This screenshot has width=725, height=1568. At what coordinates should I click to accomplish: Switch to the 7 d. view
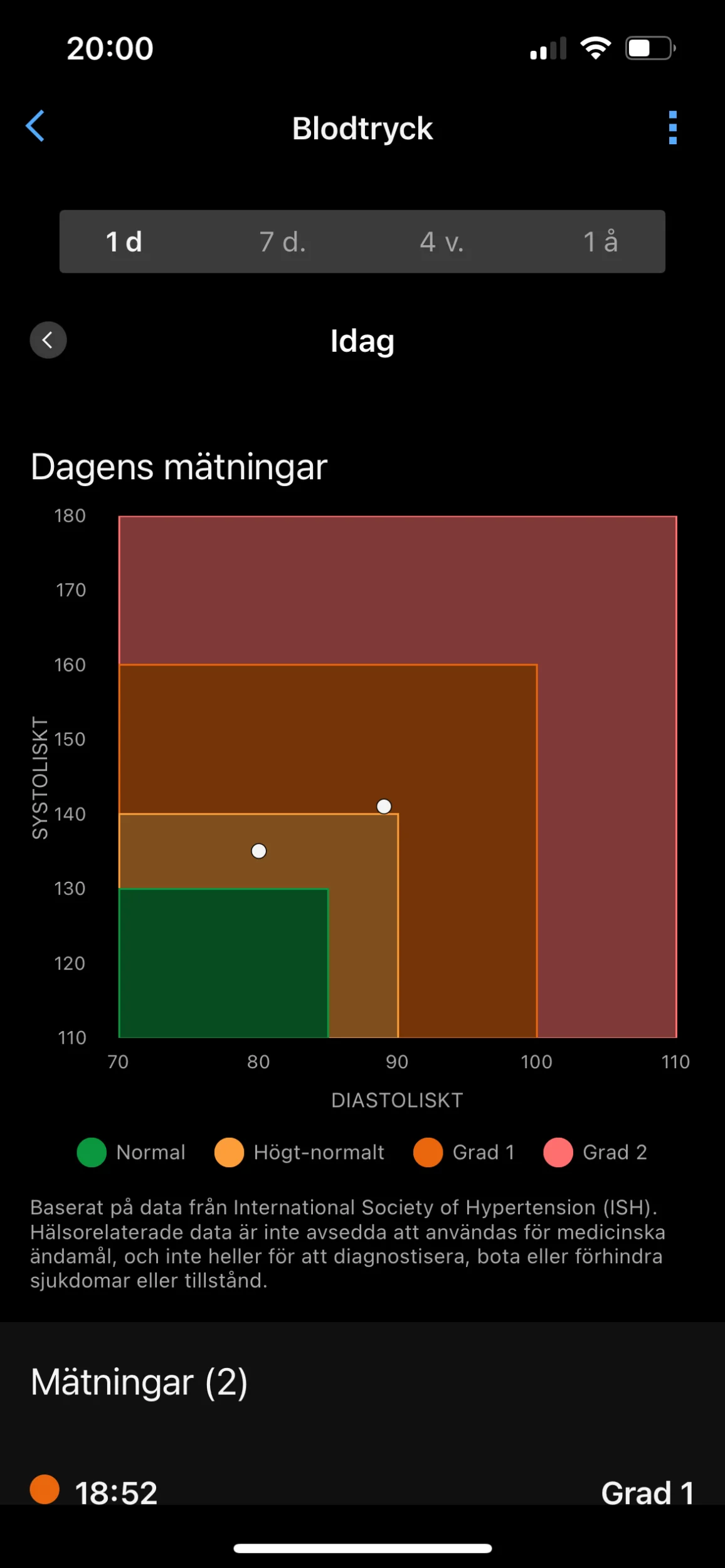(x=282, y=241)
